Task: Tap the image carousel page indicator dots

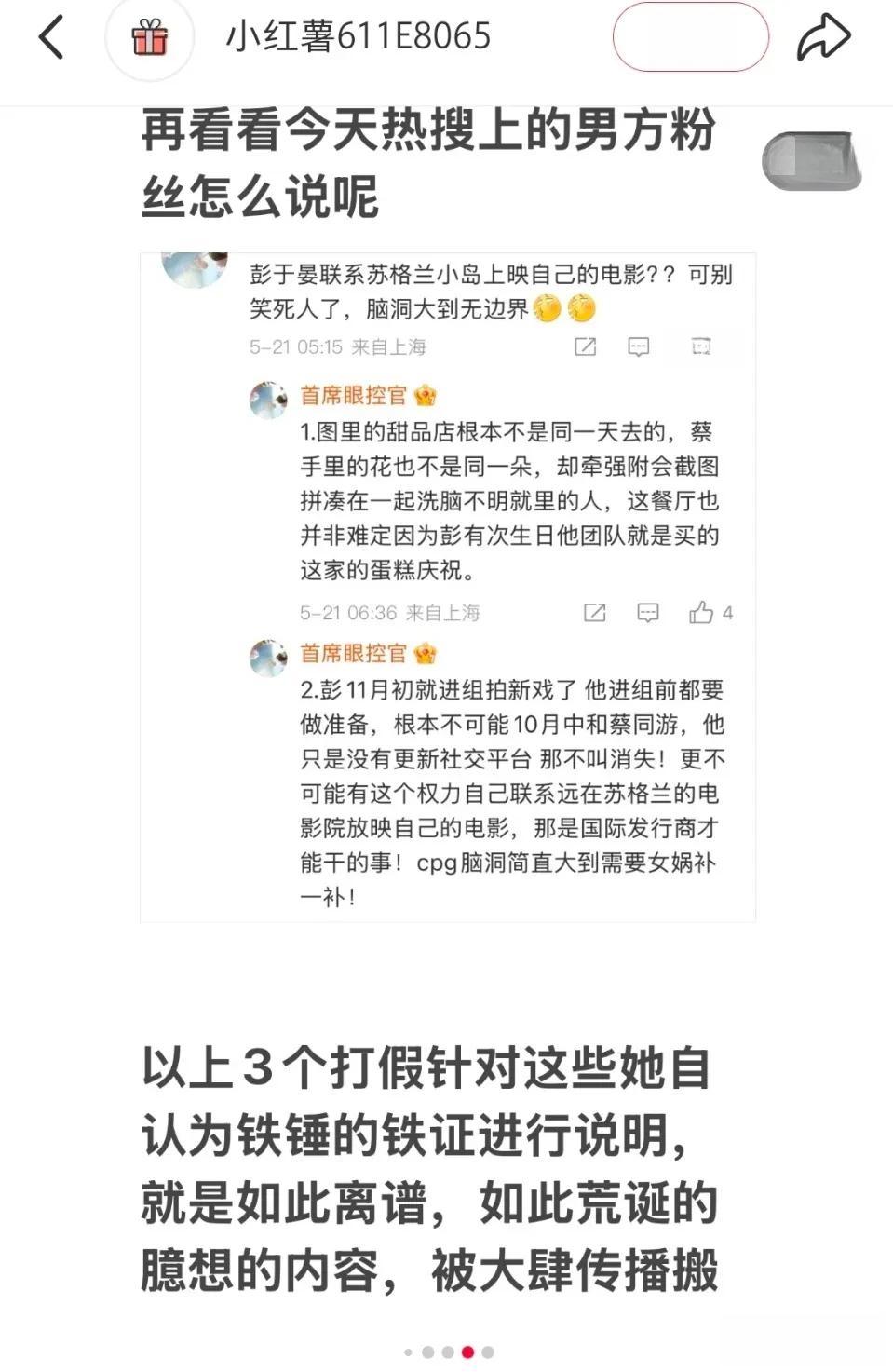Action: point(448,1352)
